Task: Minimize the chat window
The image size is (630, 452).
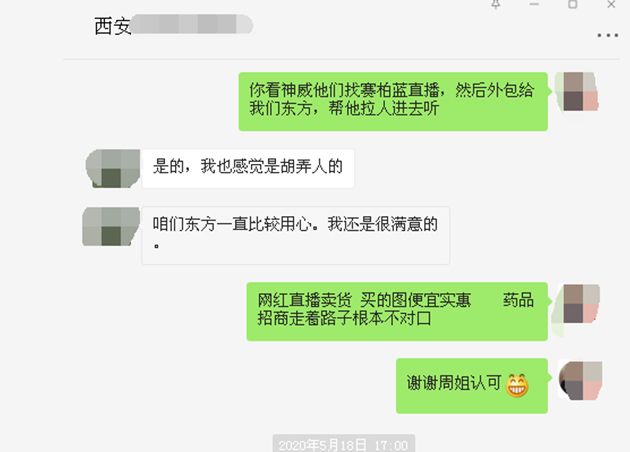Action: (x=535, y=5)
